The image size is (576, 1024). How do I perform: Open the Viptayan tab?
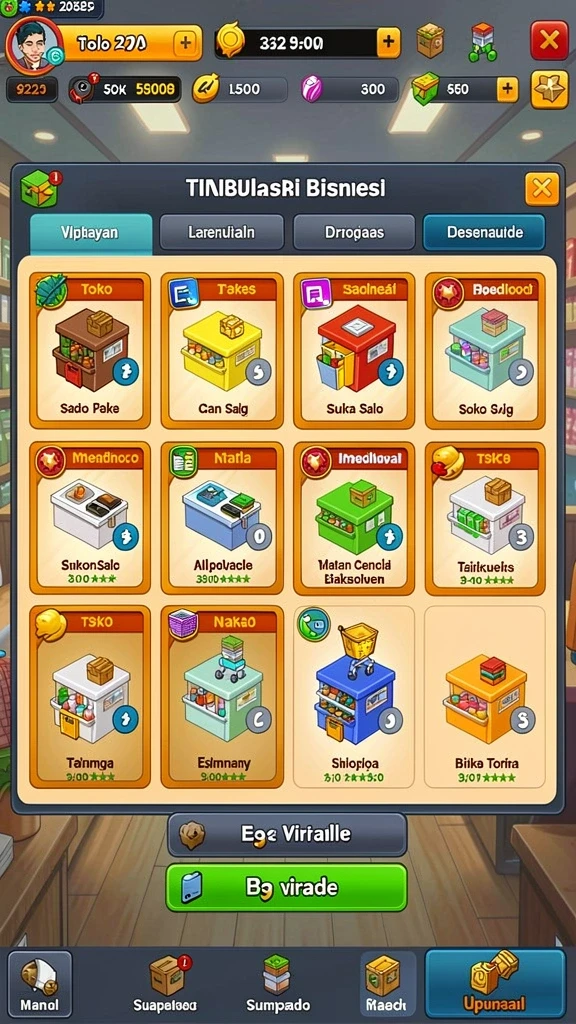(91, 232)
